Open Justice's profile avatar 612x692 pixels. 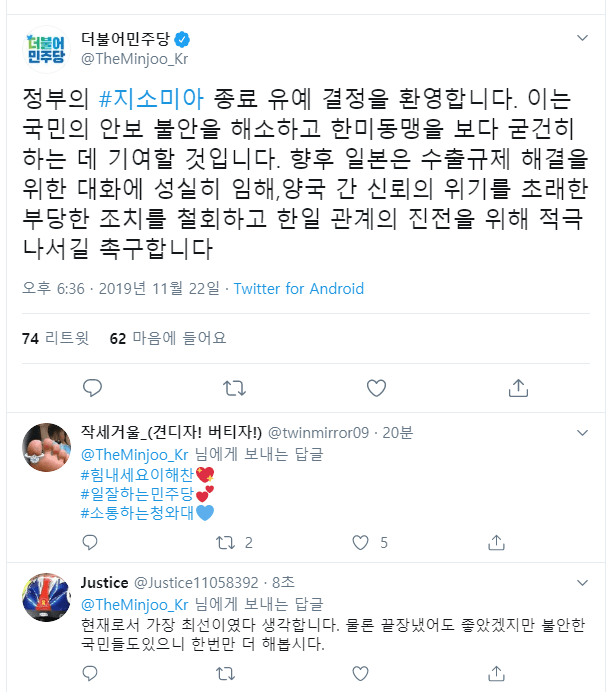47,598
